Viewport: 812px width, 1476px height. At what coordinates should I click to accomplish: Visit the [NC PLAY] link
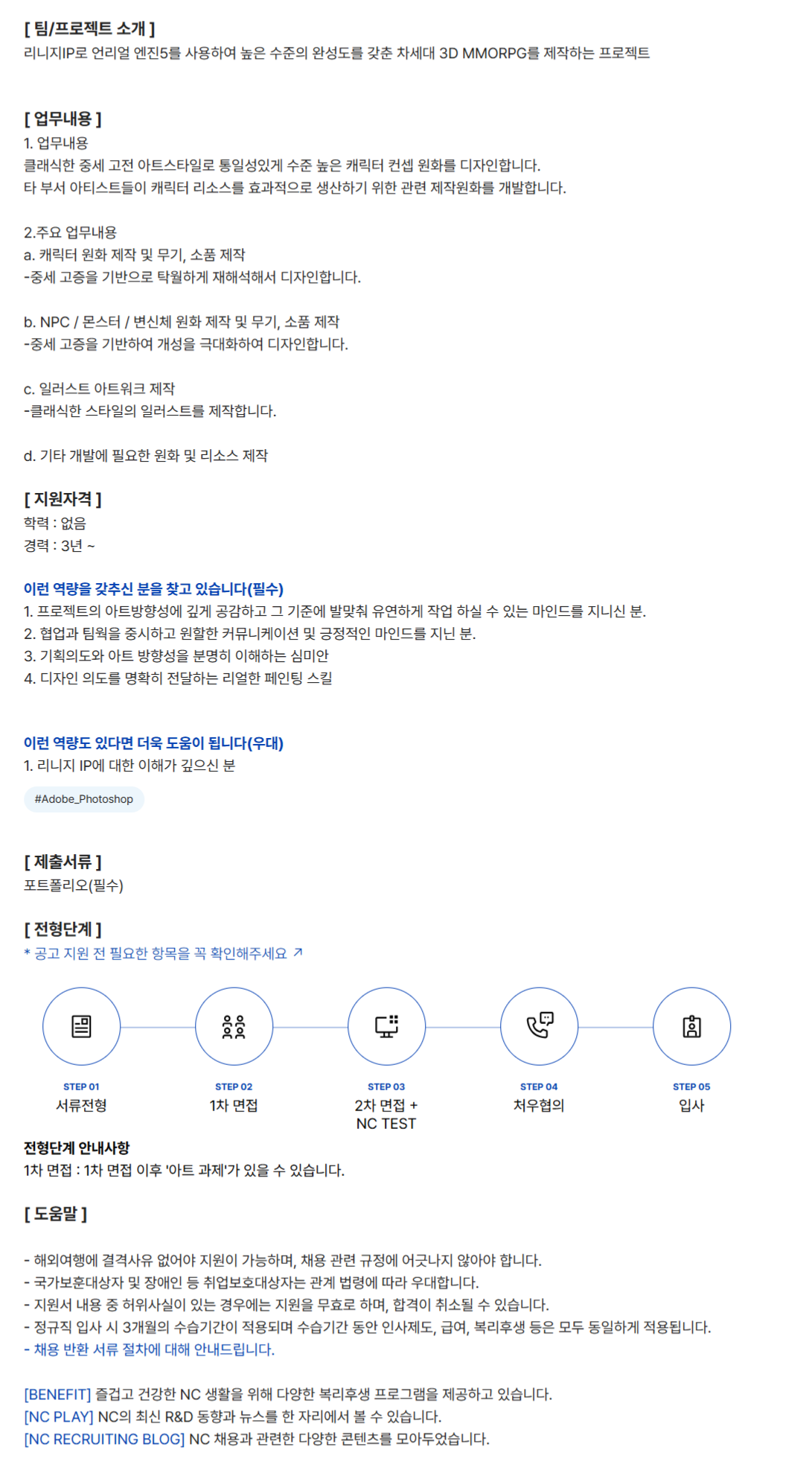pos(59,1416)
